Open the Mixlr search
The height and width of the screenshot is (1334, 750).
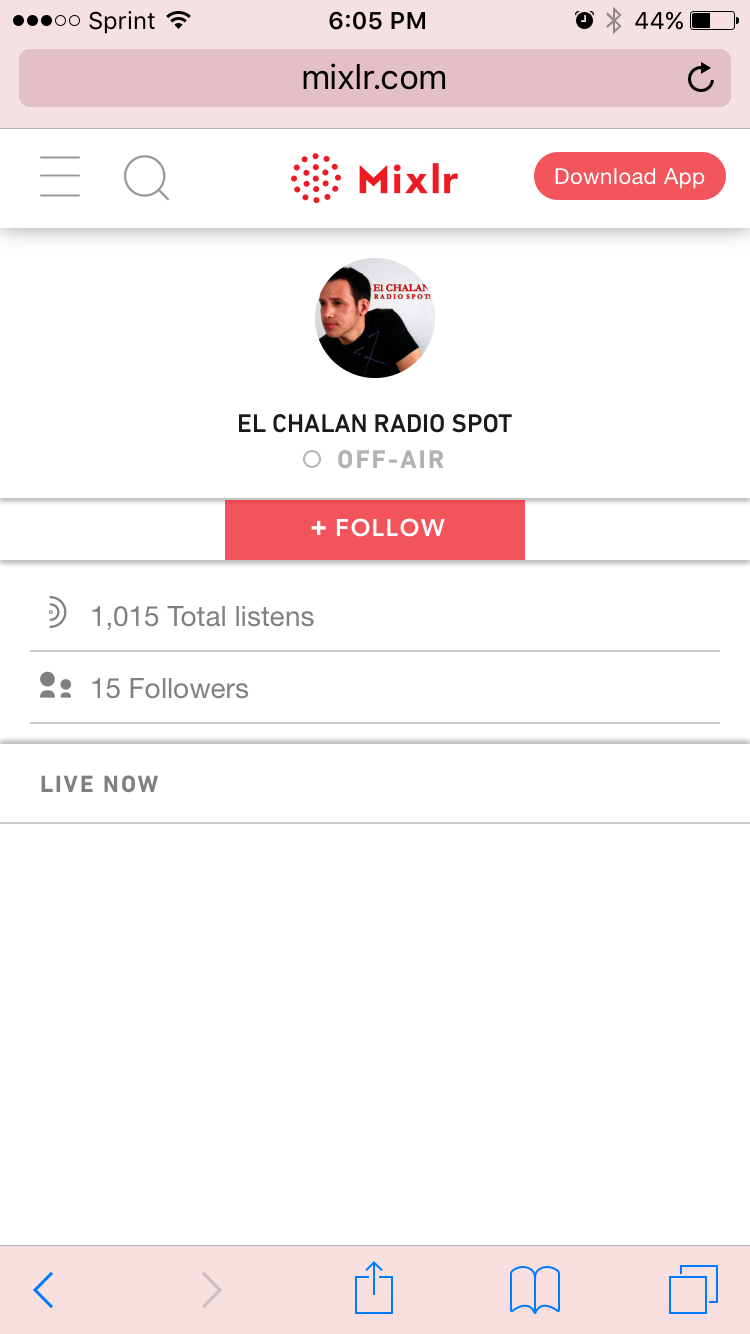[146, 178]
